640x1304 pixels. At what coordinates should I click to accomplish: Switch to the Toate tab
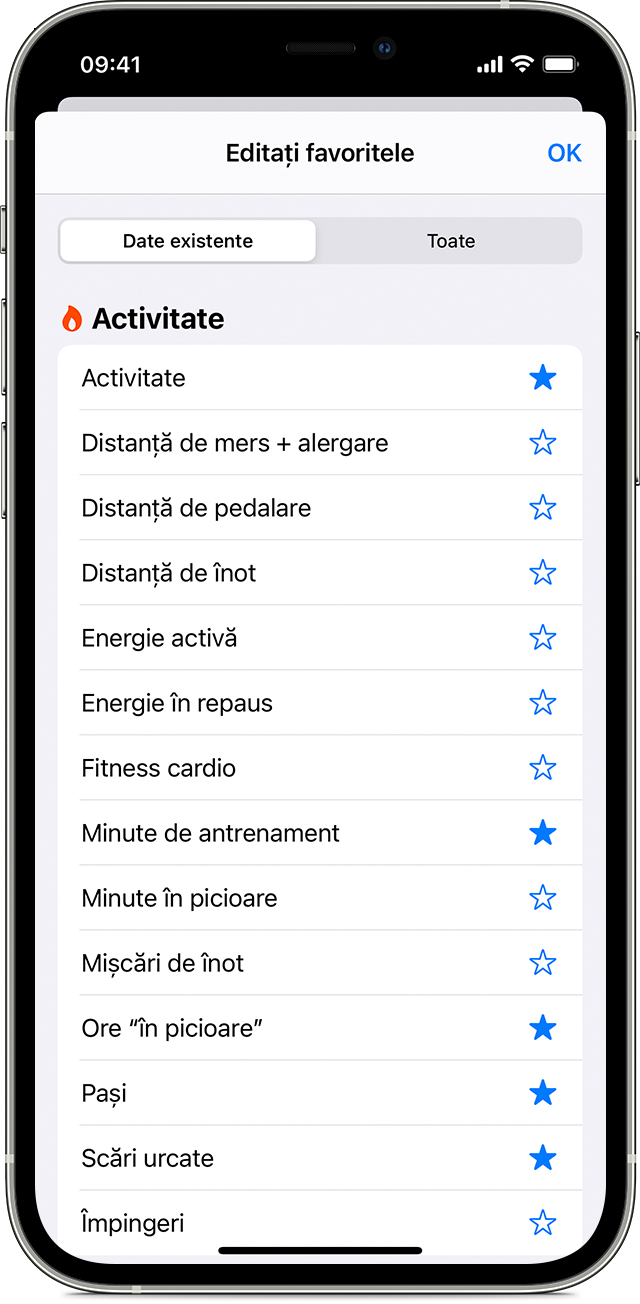click(450, 241)
